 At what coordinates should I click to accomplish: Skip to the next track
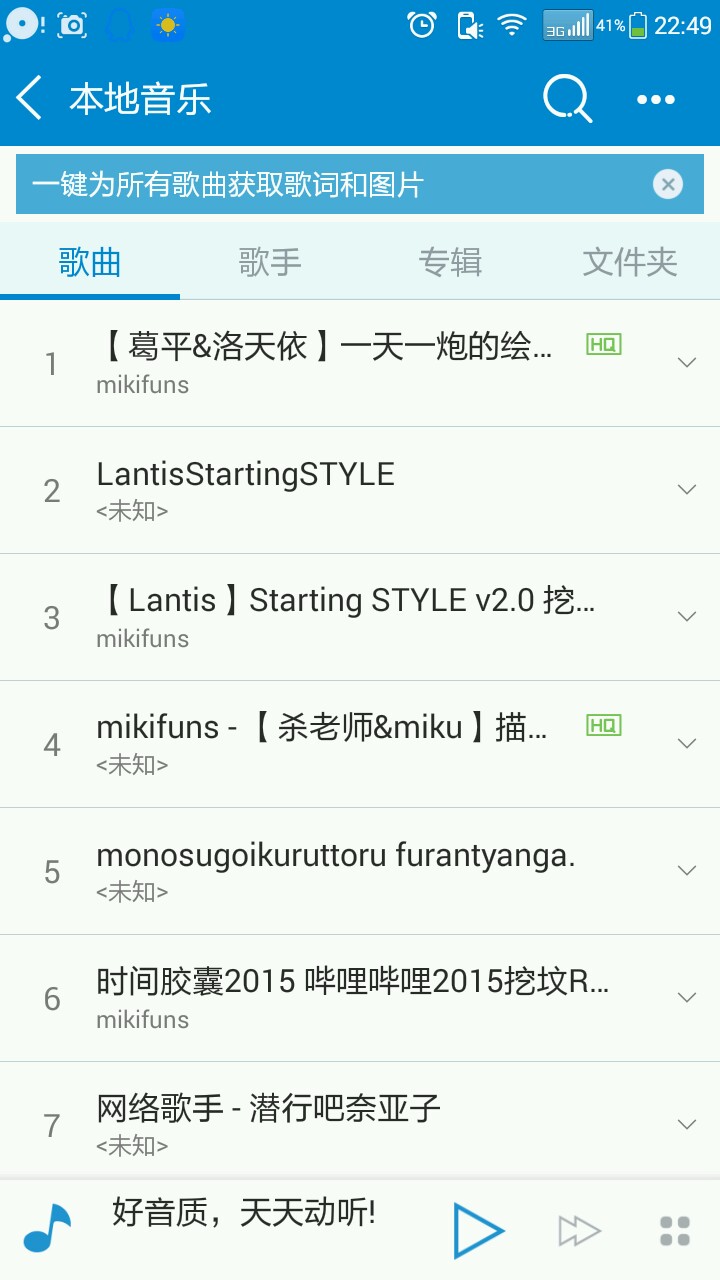click(x=579, y=1231)
